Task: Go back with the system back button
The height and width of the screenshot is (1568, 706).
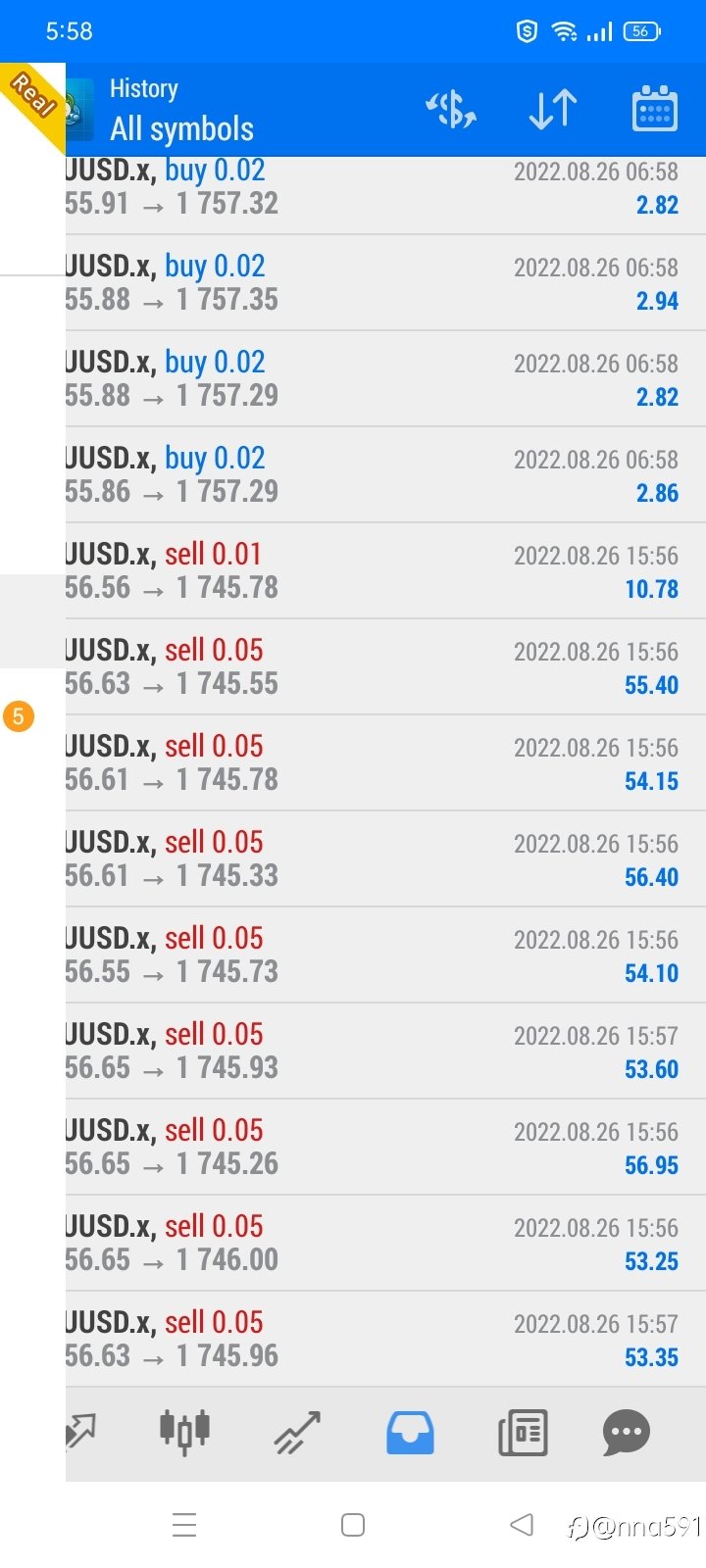Action: click(x=522, y=1524)
